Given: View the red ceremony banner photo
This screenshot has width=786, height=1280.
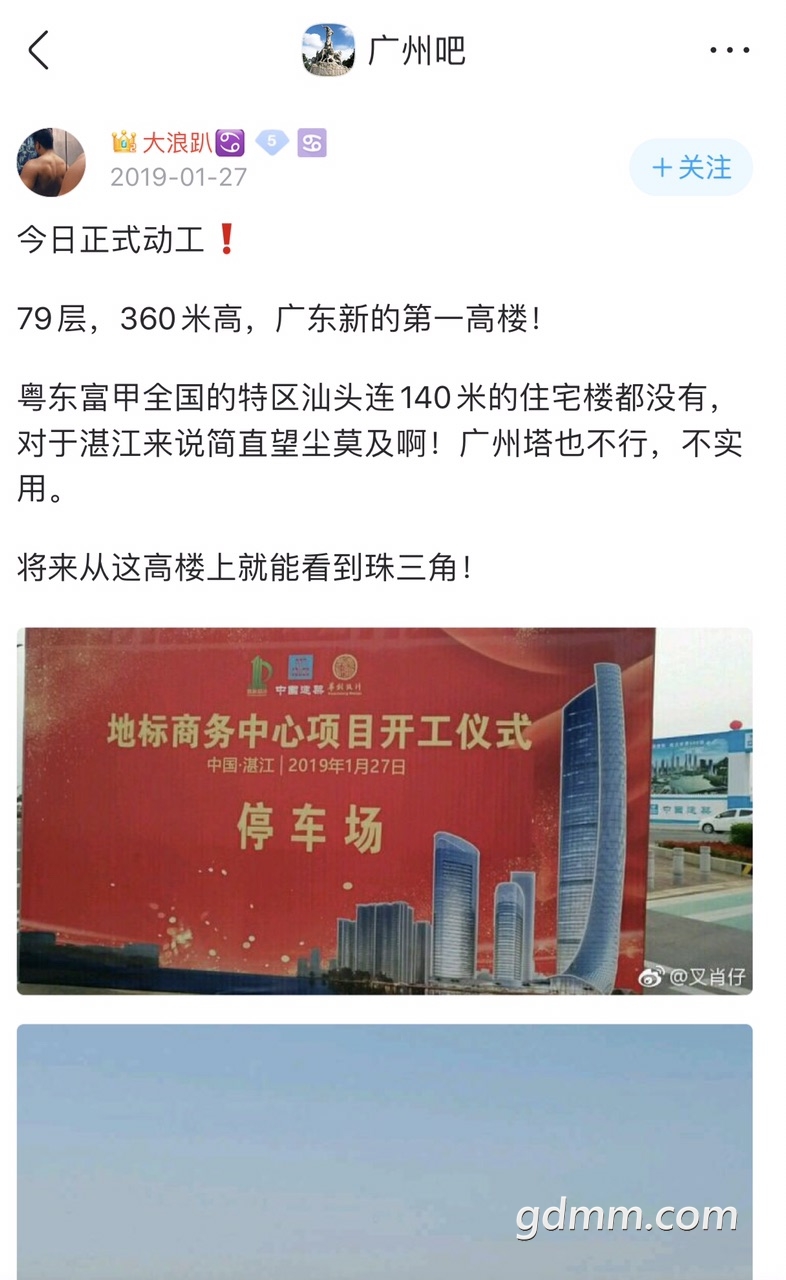Looking at the screenshot, I should click(384, 810).
